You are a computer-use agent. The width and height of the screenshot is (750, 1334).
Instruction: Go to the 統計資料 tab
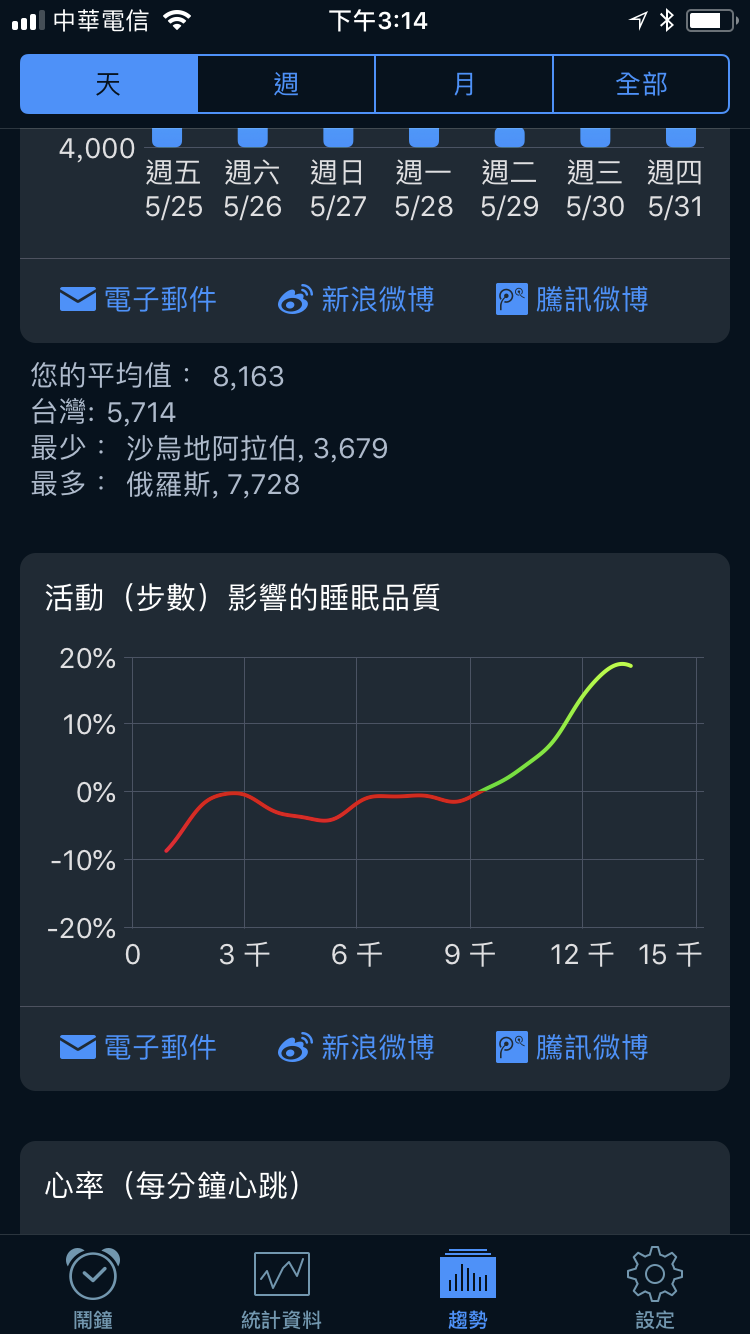(281, 1287)
